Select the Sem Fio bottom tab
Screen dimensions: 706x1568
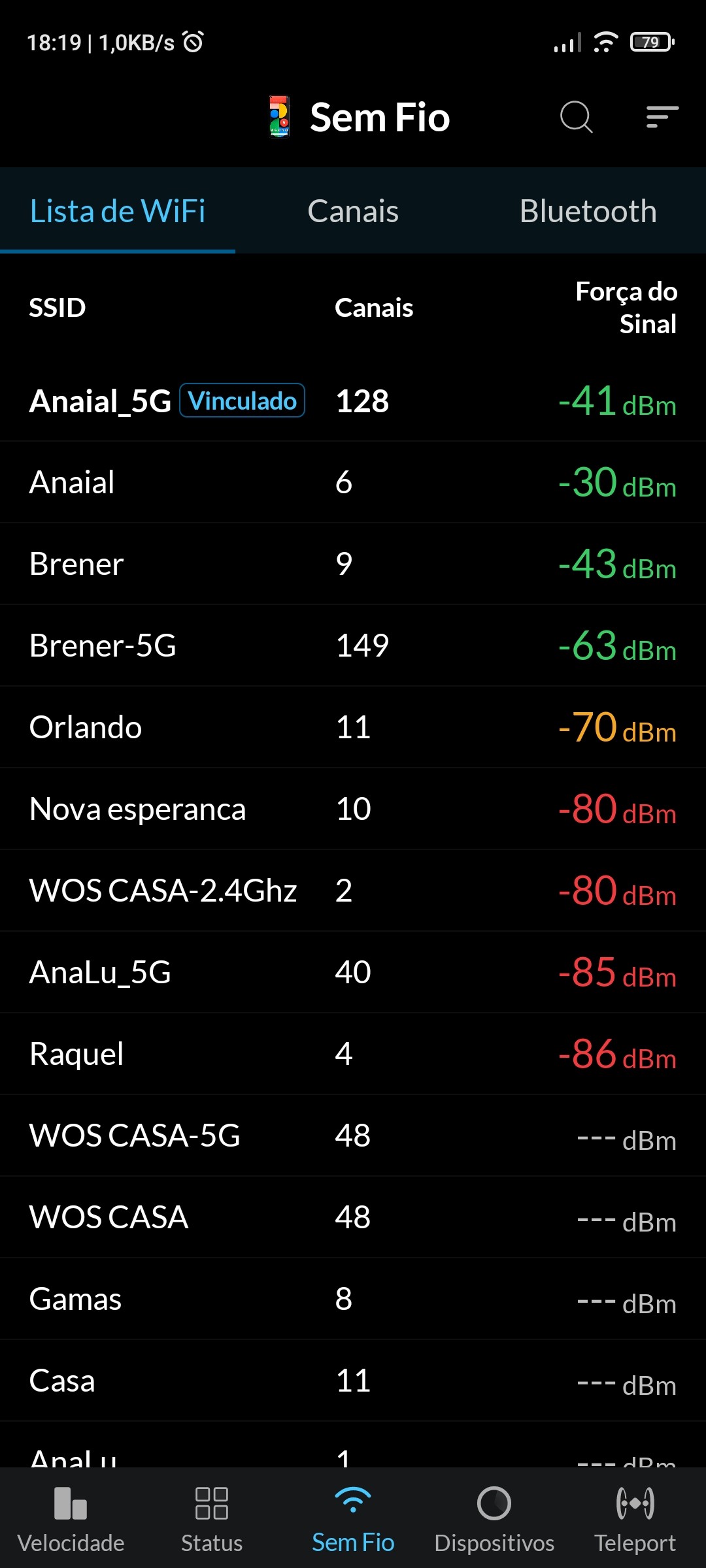coord(353,1518)
